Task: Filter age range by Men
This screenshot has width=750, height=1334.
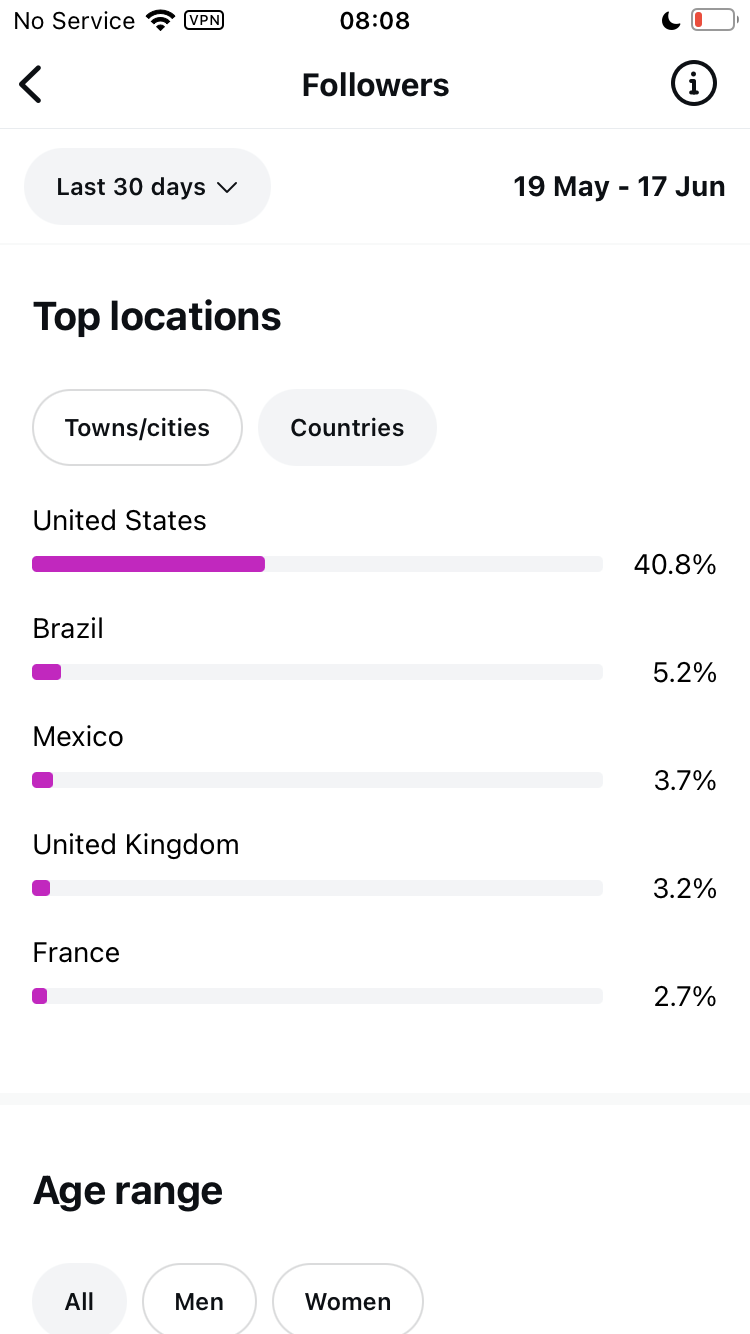Action: pos(199,1300)
